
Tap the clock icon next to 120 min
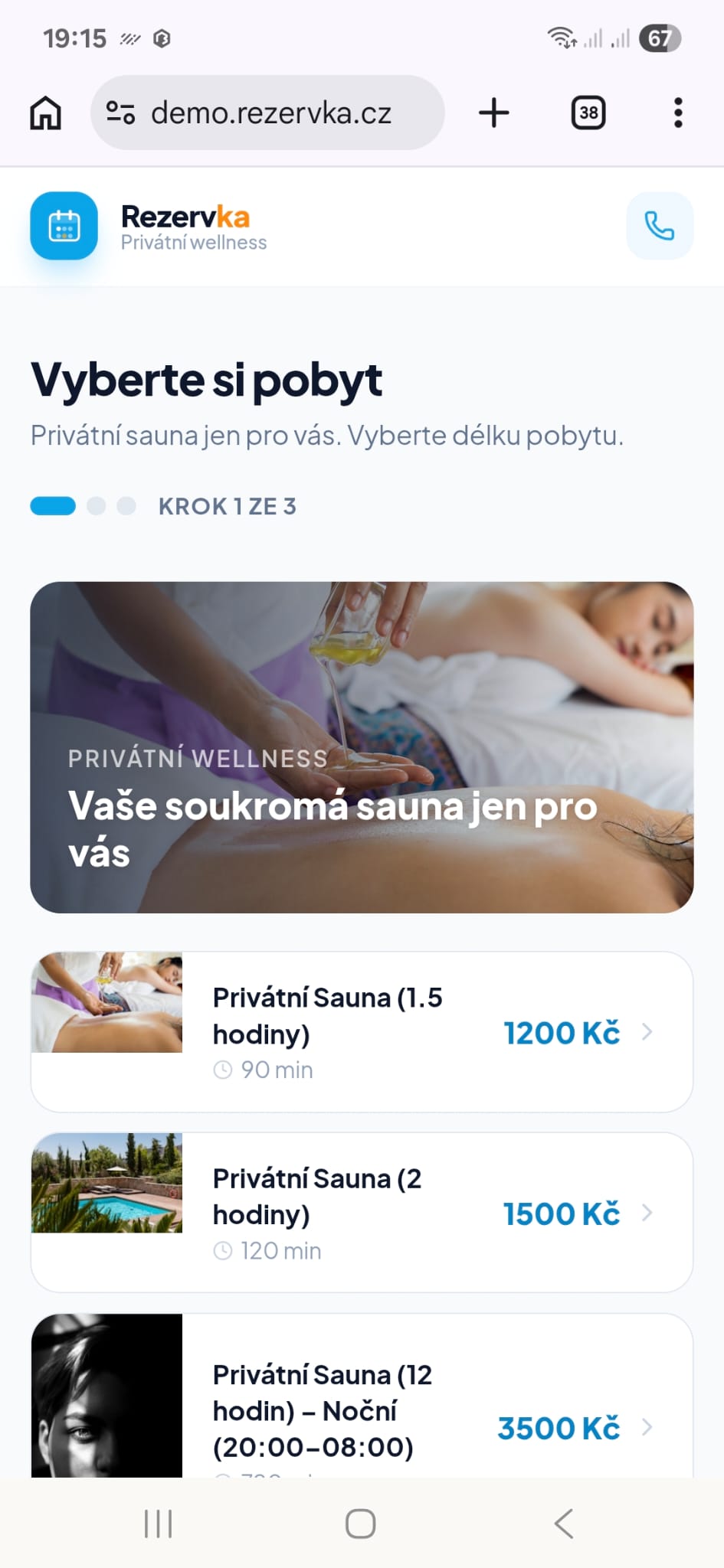[224, 1250]
